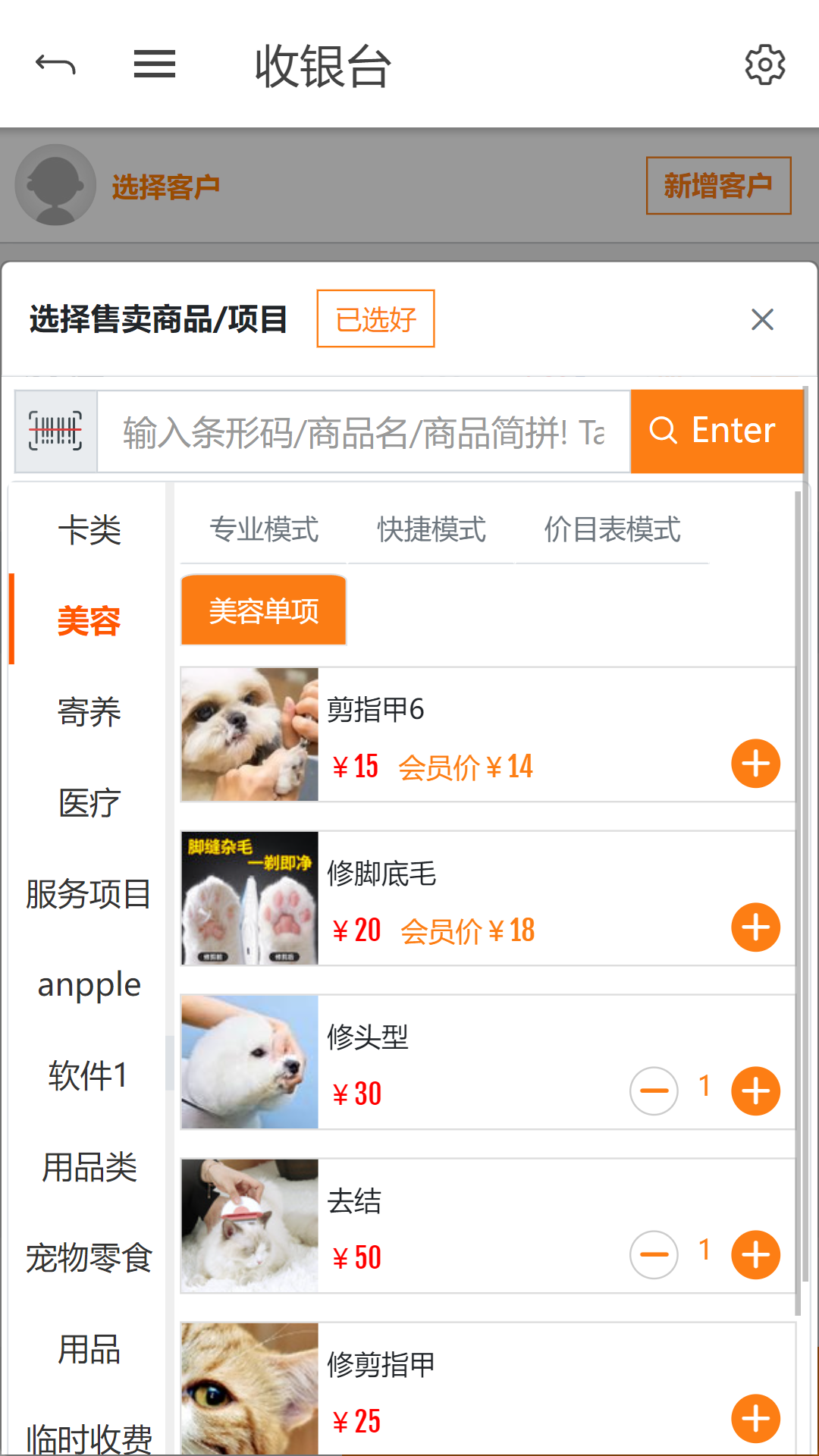Viewport: 819px width, 1456px height.
Task: Decrease quantity of 去结 with minus control
Action: [653, 1255]
